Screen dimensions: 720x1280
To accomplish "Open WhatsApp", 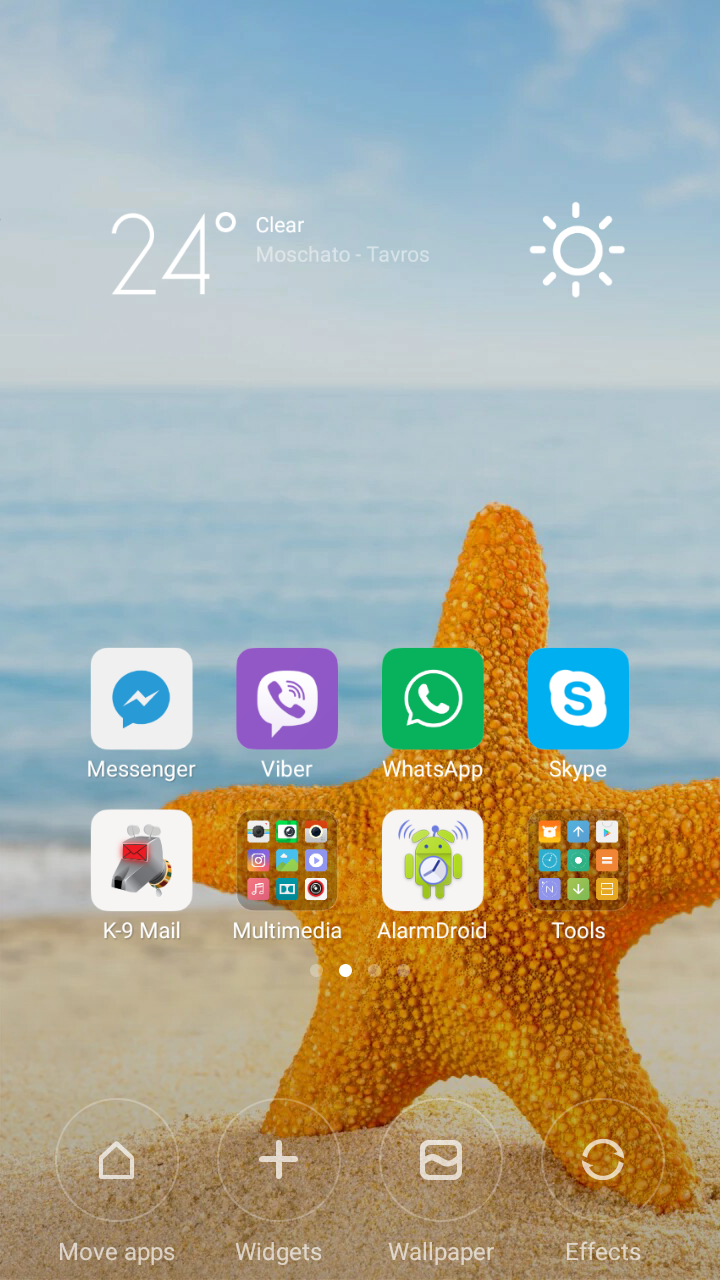I will tap(432, 699).
